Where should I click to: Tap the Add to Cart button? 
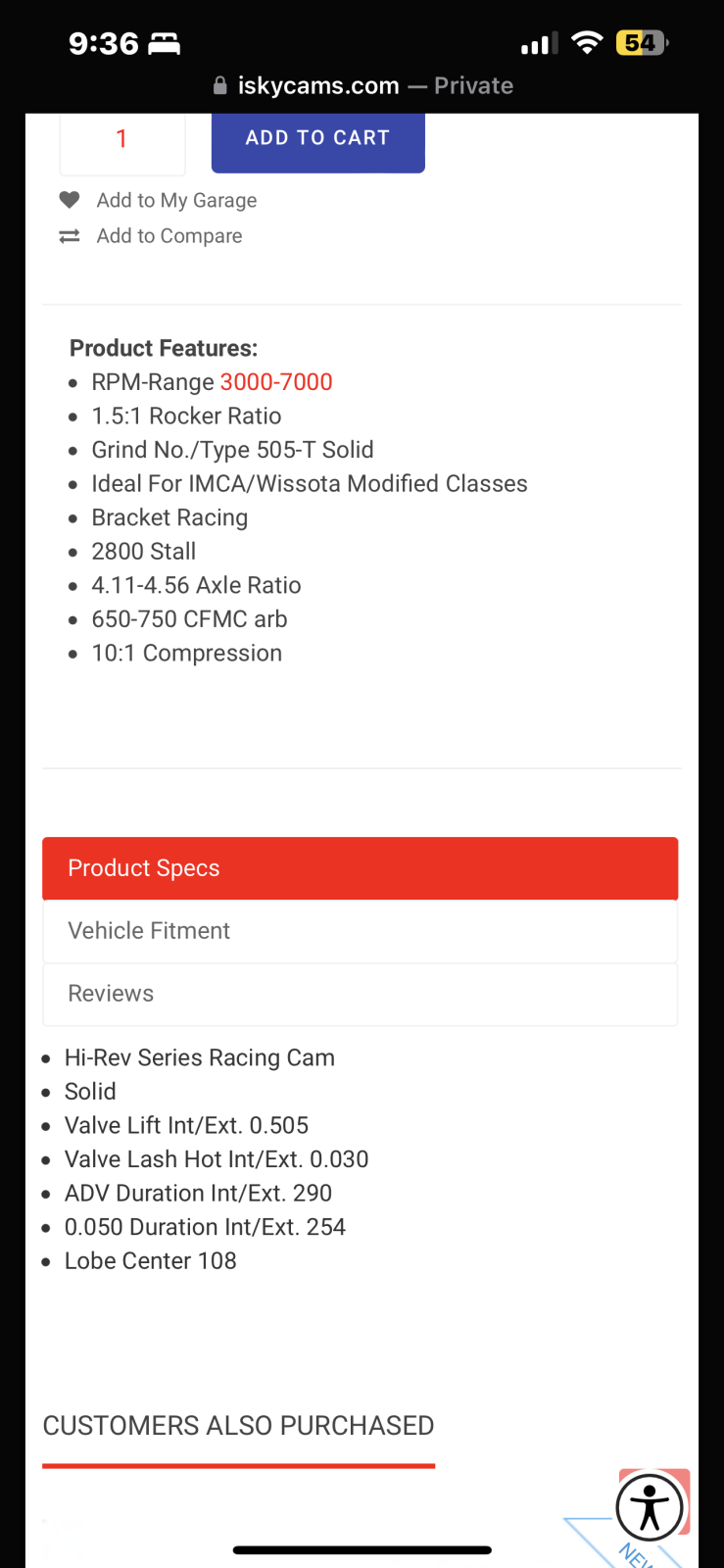[317, 141]
